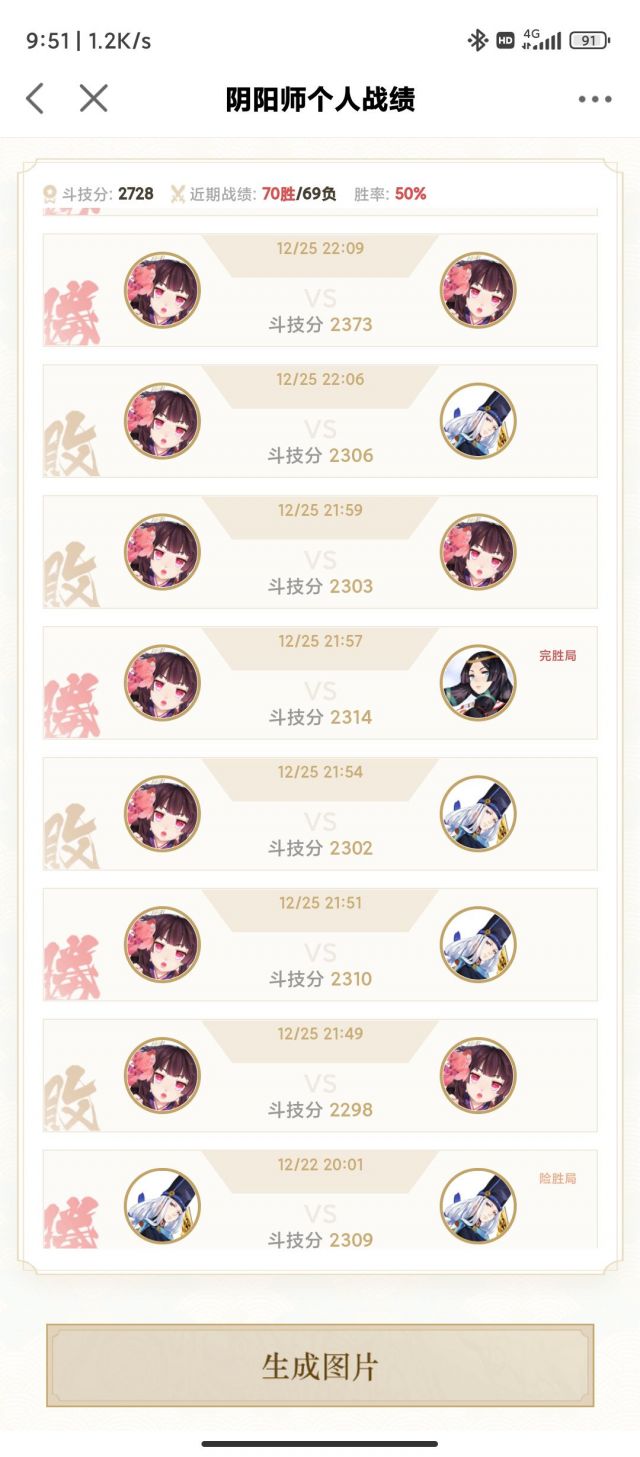The width and height of the screenshot is (640, 1457).
Task: Open the three-dot overflow menu
Action: click(x=594, y=99)
